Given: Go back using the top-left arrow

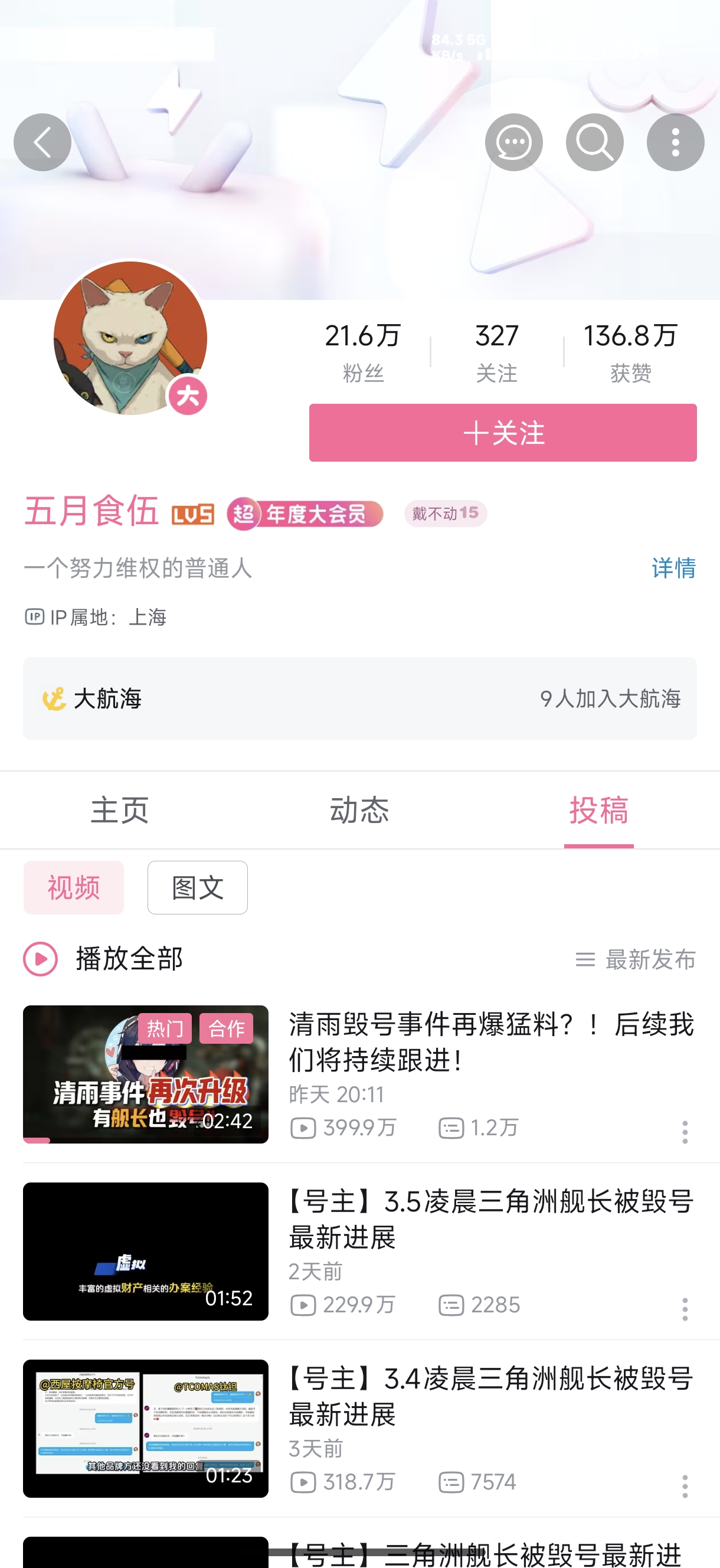Looking at the screenshot, I should click(42, 142).
